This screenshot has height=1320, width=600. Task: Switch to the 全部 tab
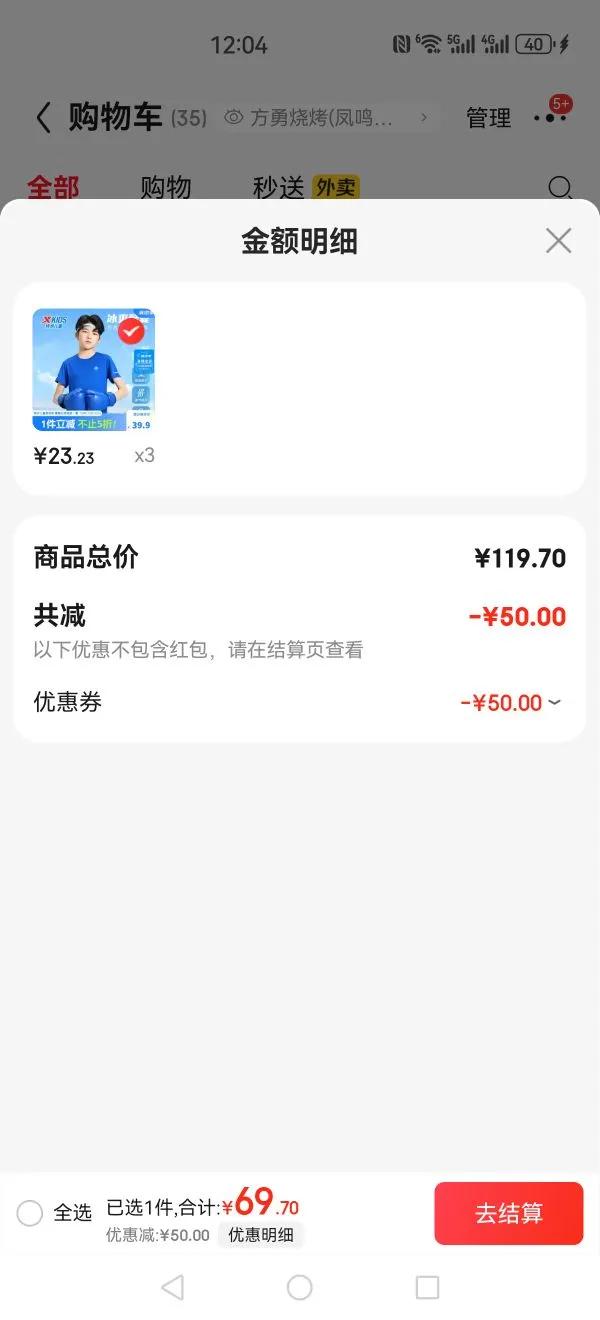tap(53, 187)
